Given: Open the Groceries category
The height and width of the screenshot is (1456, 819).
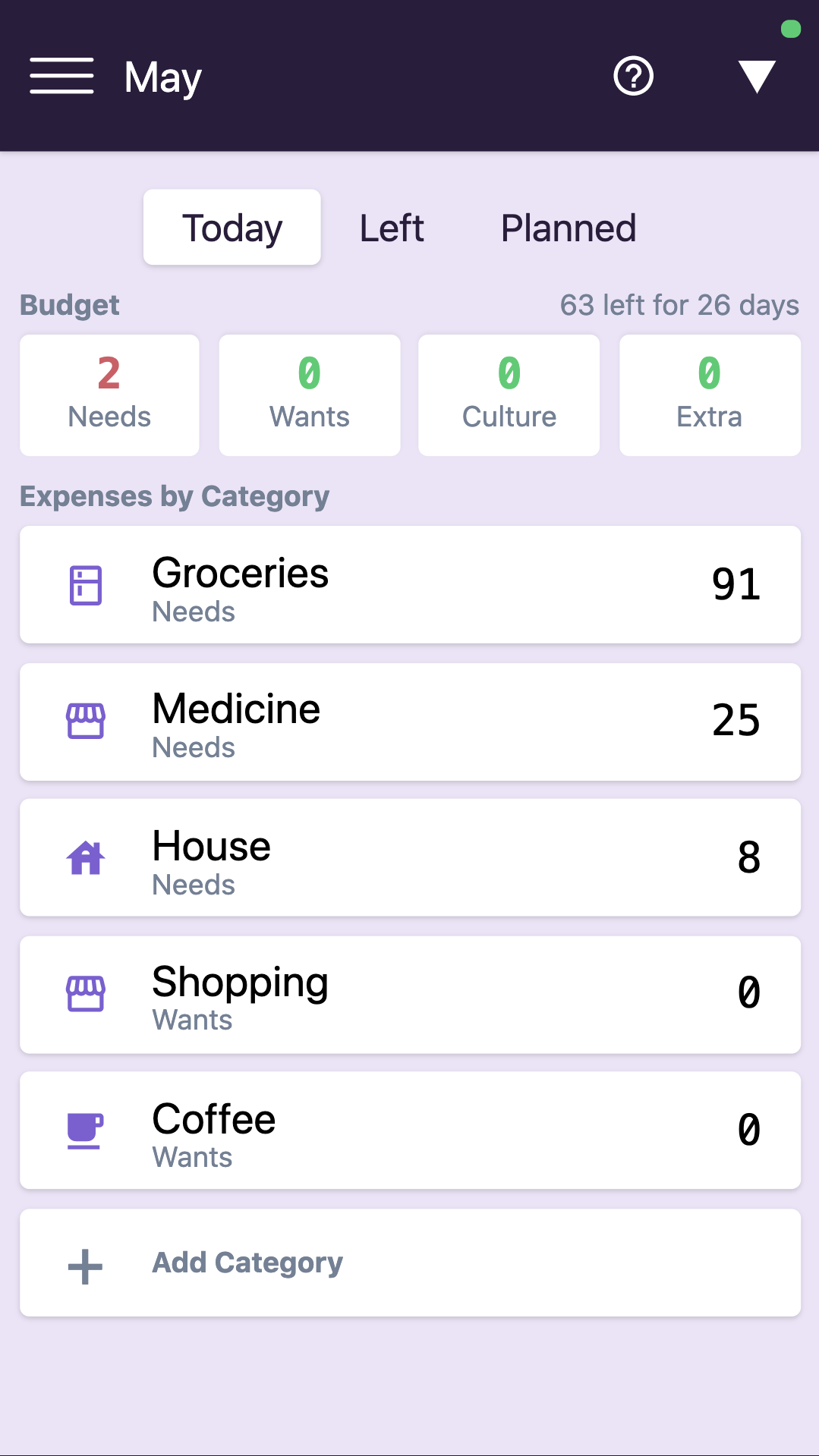Looking at the screenshot, I should (410, 585).
